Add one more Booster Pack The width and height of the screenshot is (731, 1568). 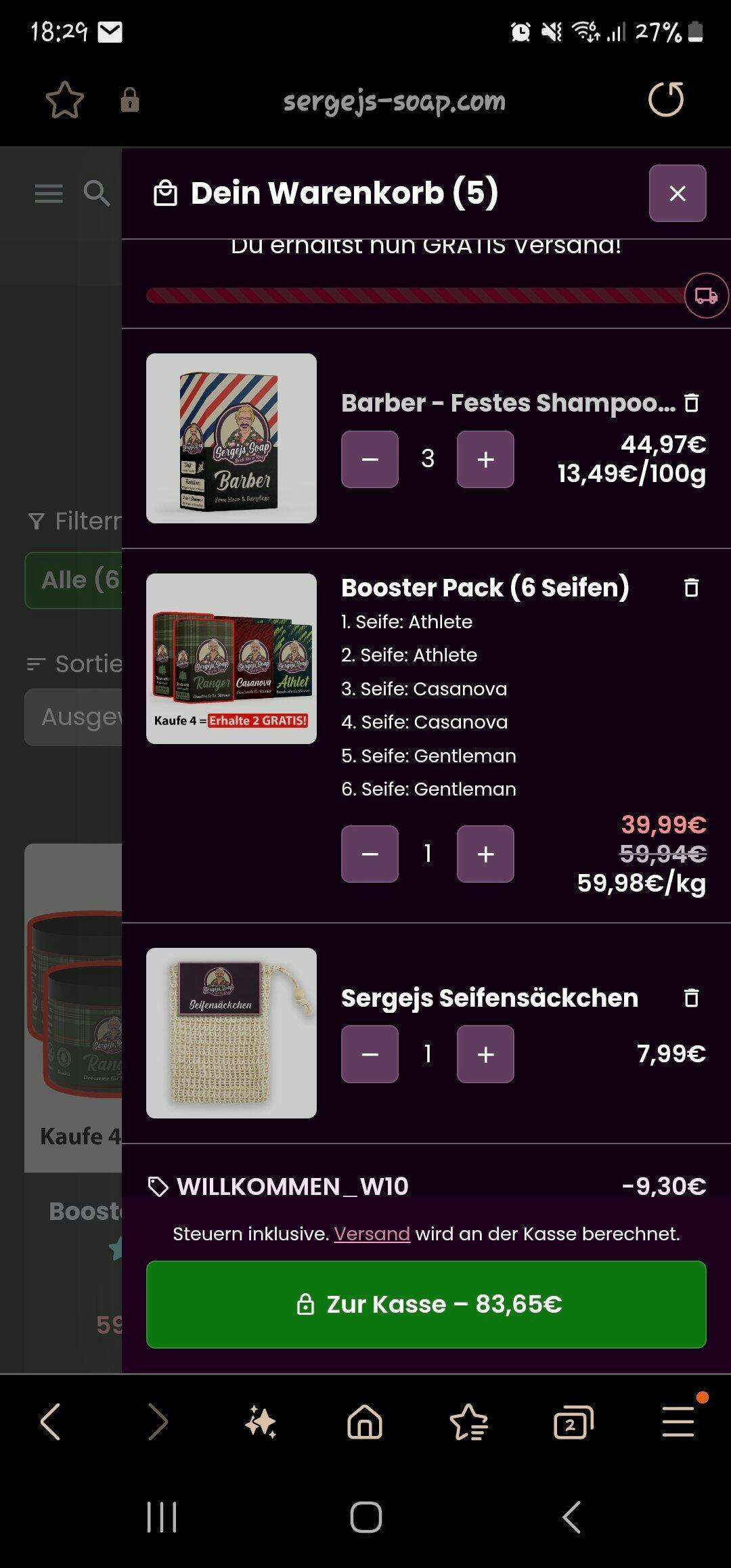[x=485, y=854]
